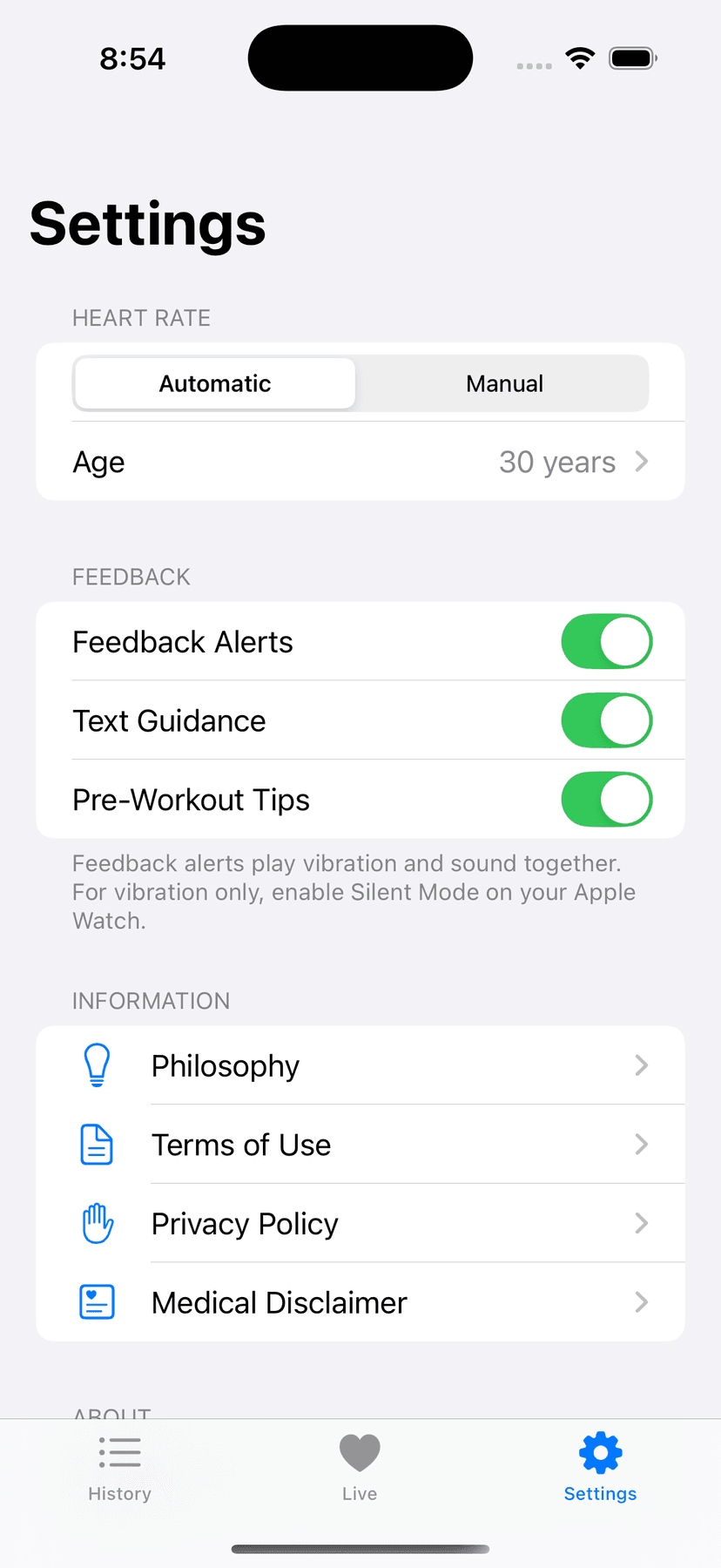Open Philosophy via its chevron
Viewport: 721px width, 1568px height.
click(642, 1064)
